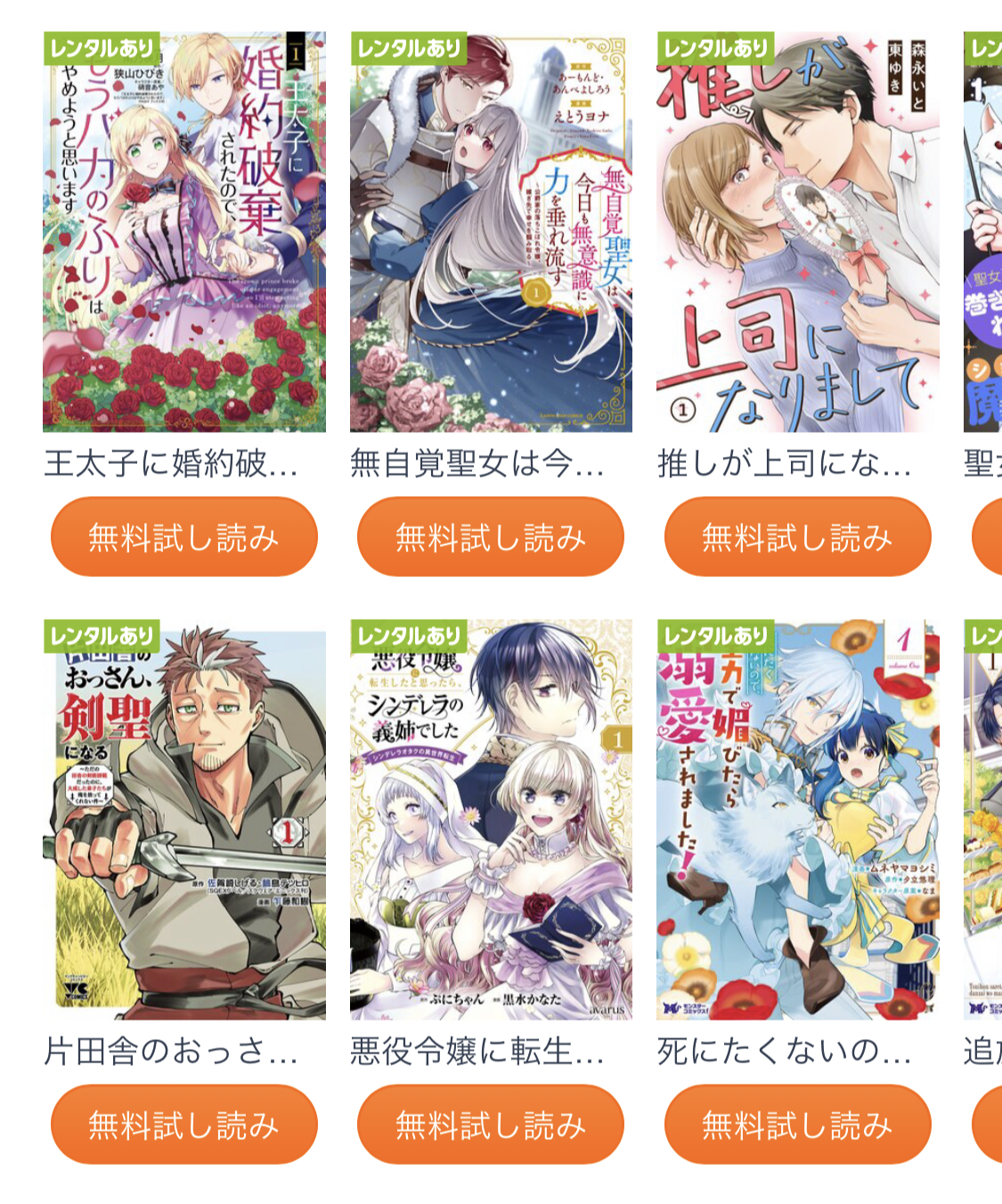Open the 無自覚聖女は今… manga cover
This screenshot has width=1002, height=1204.
(x=491, y=232)
